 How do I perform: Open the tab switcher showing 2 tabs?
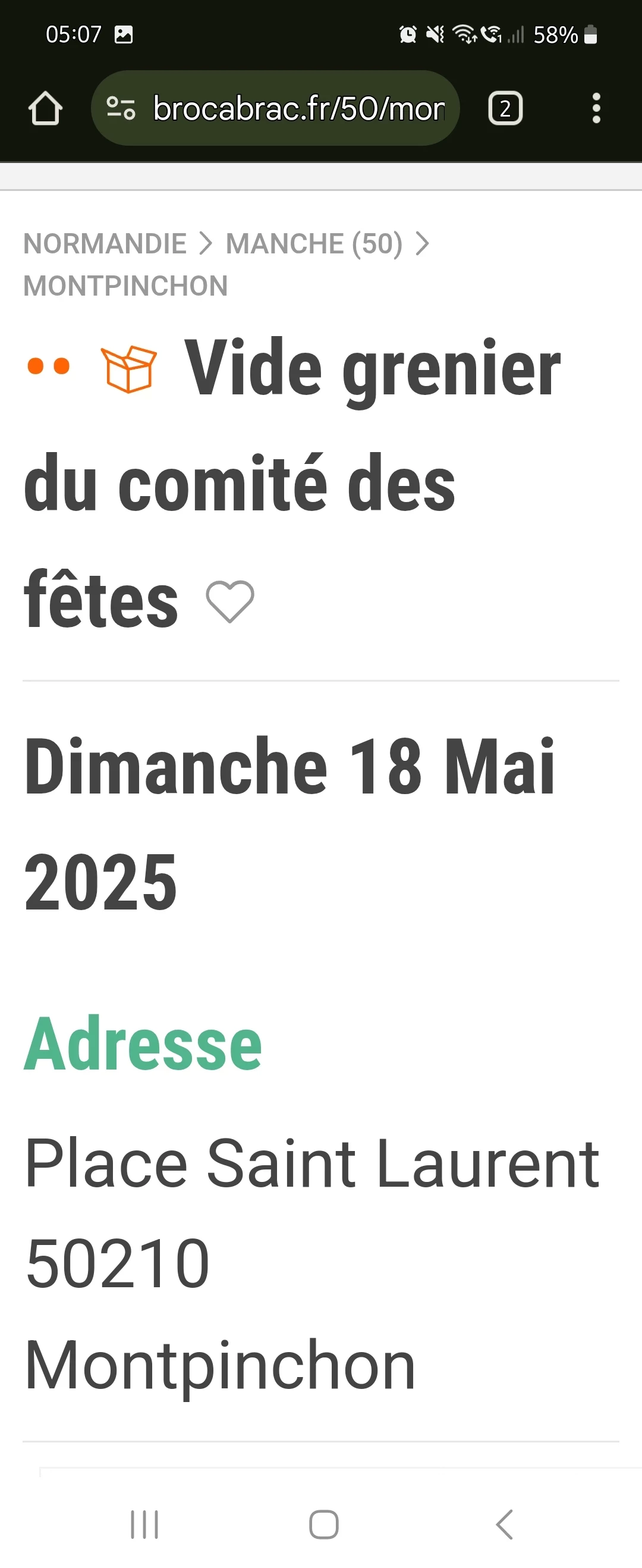[x=505, y=108]
